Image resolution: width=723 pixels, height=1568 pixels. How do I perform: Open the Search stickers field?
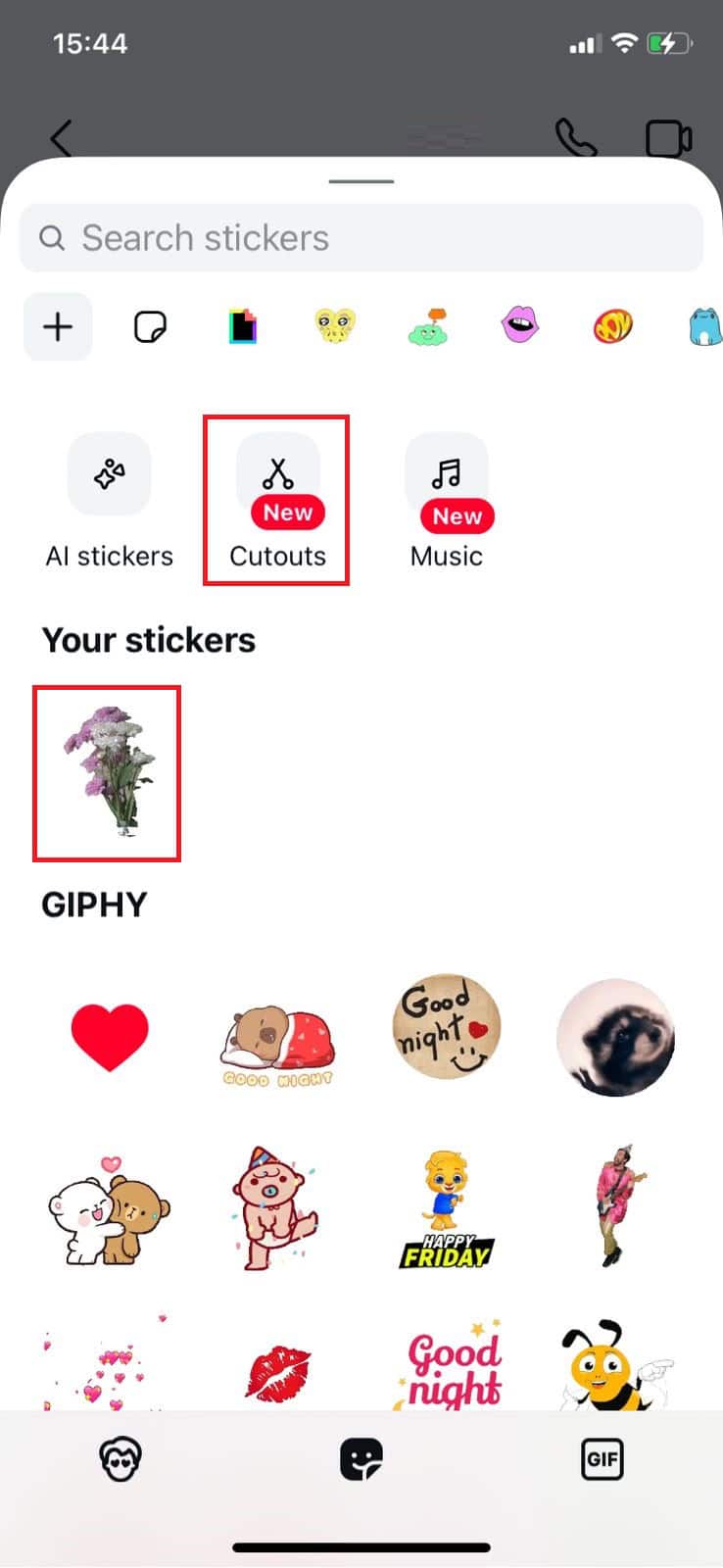[361, 238]
